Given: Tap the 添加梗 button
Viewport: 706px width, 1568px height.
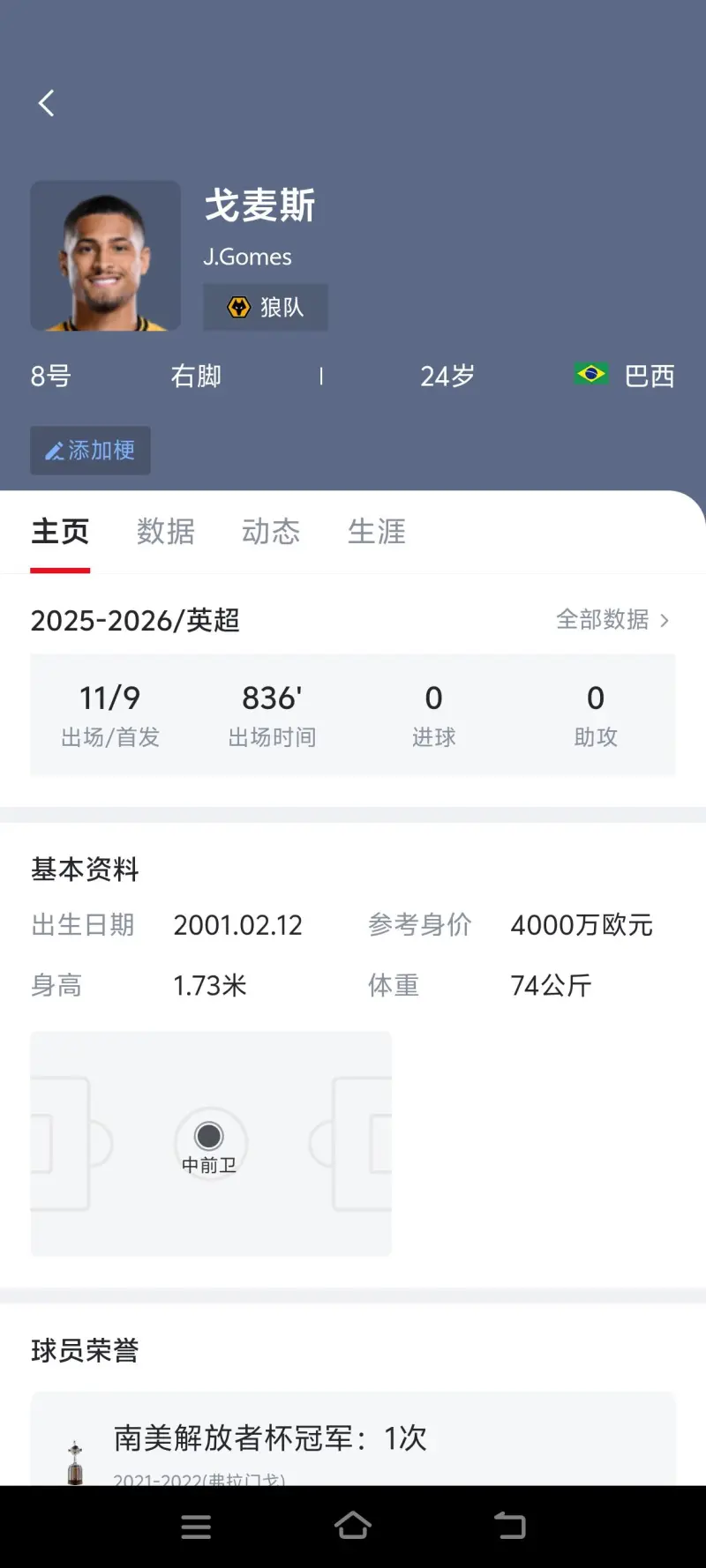Looking at the screenshot, I should (90, 451).
